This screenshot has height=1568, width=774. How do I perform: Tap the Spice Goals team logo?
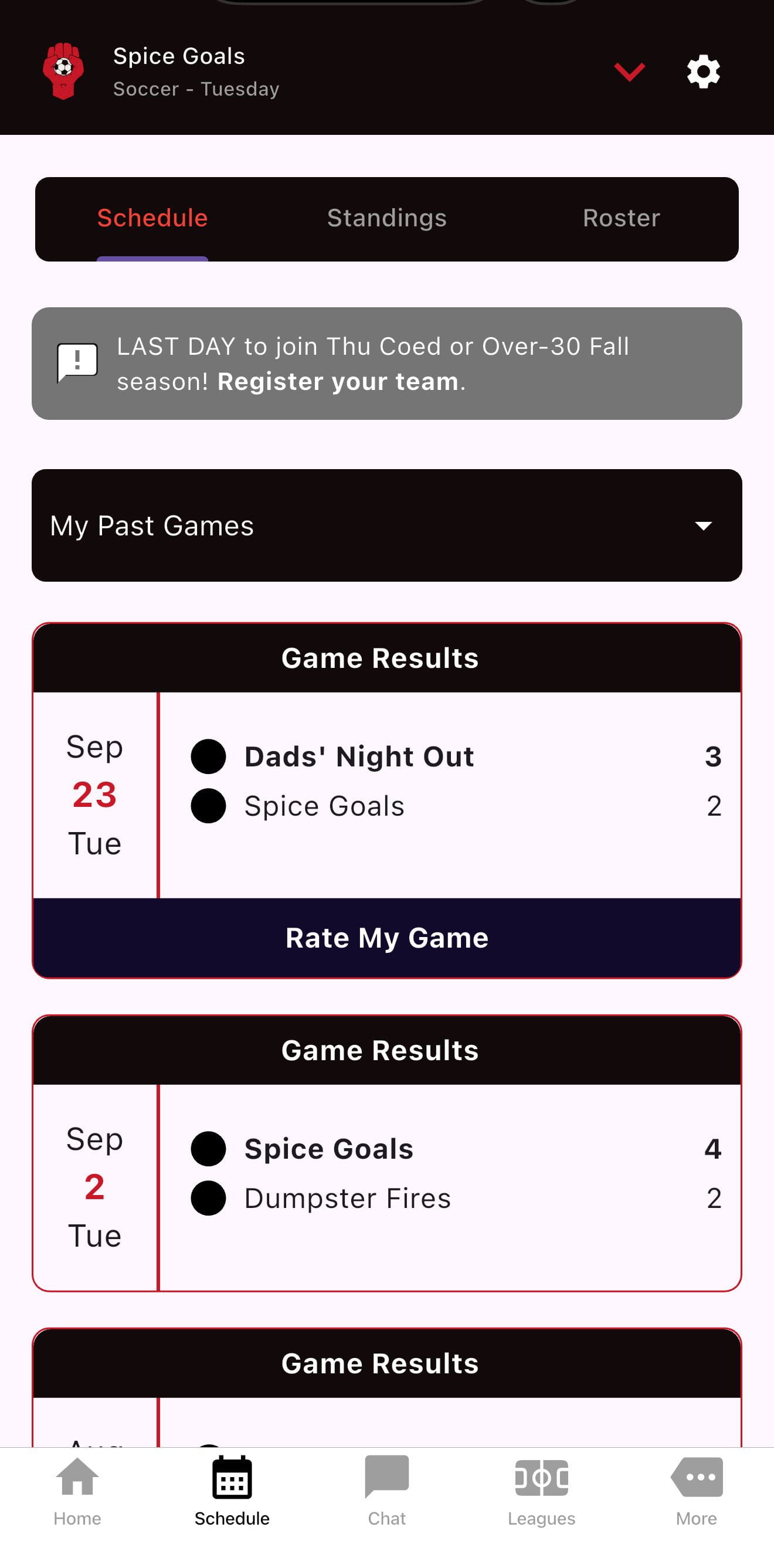[x=64, y=70]
